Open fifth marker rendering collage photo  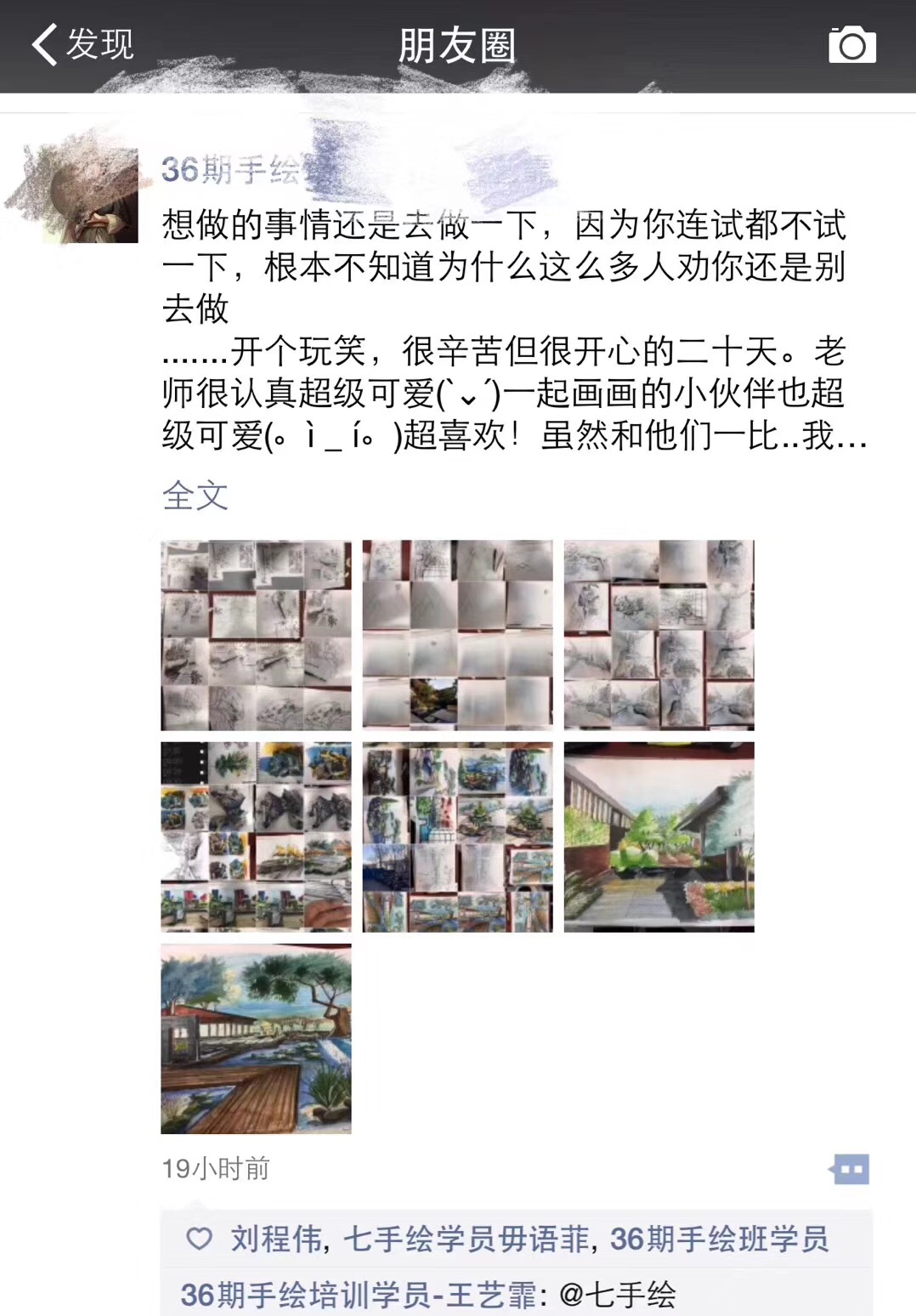(457, 837)
